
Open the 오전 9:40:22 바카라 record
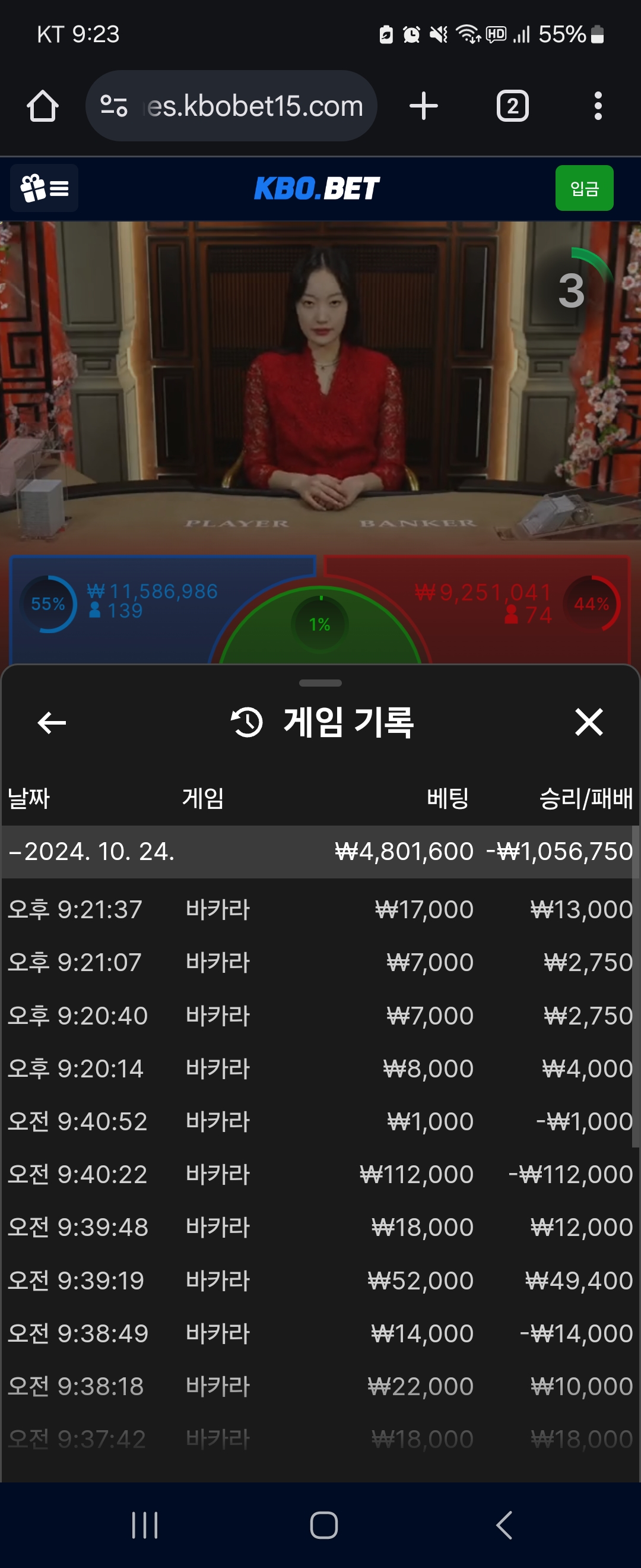tap(320, 1174)
